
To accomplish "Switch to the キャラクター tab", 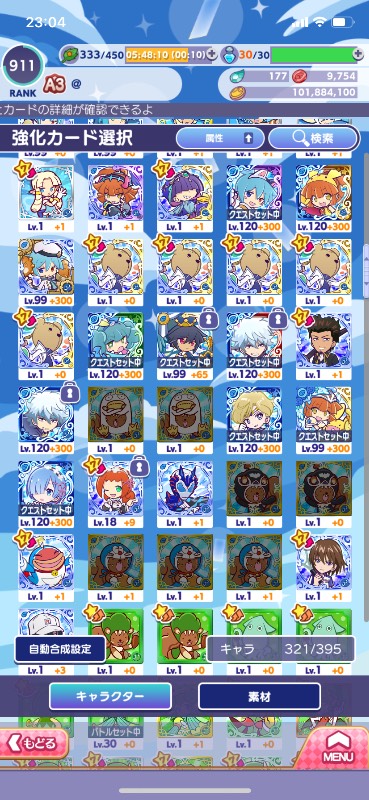I will pos(110,696).
